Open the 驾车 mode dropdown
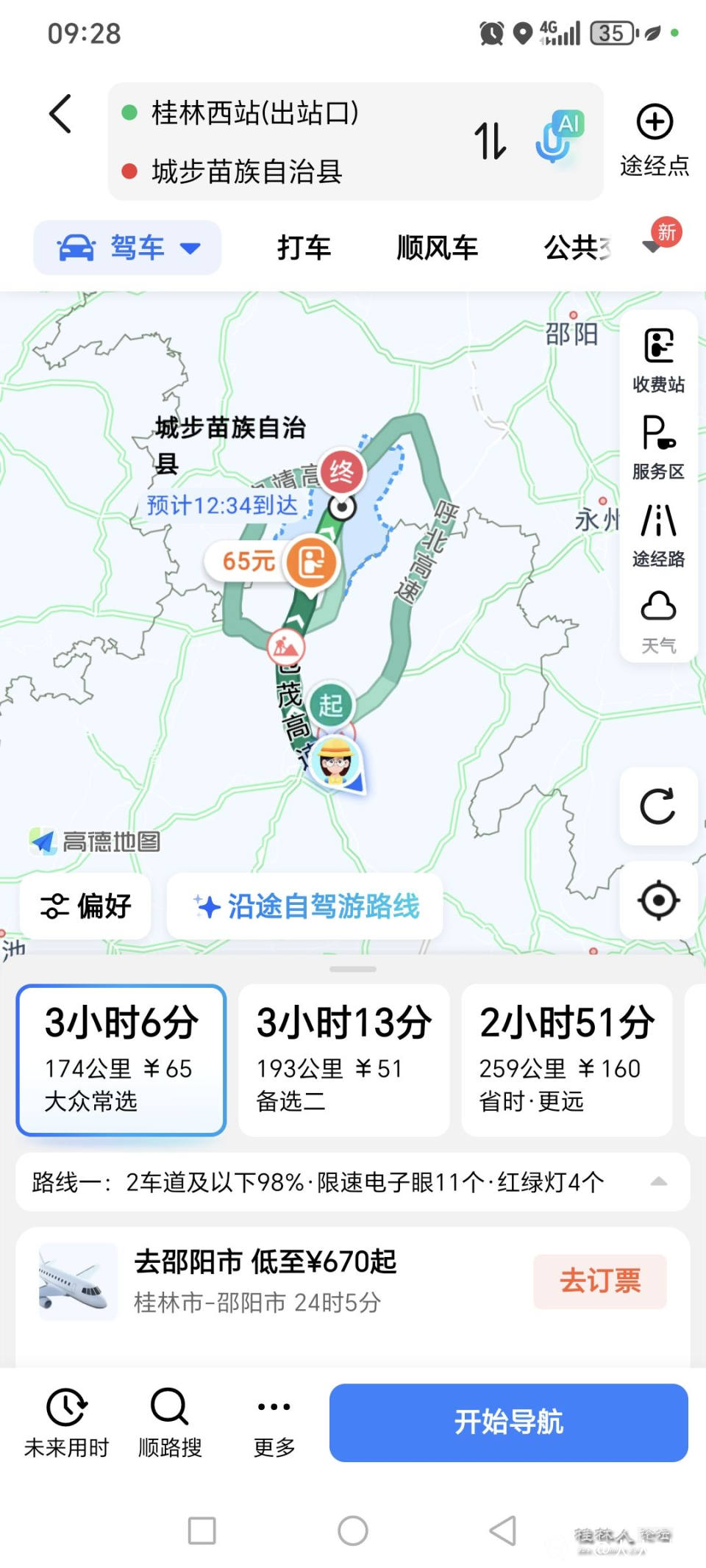Screen dimensions: 706x1568 128,248
